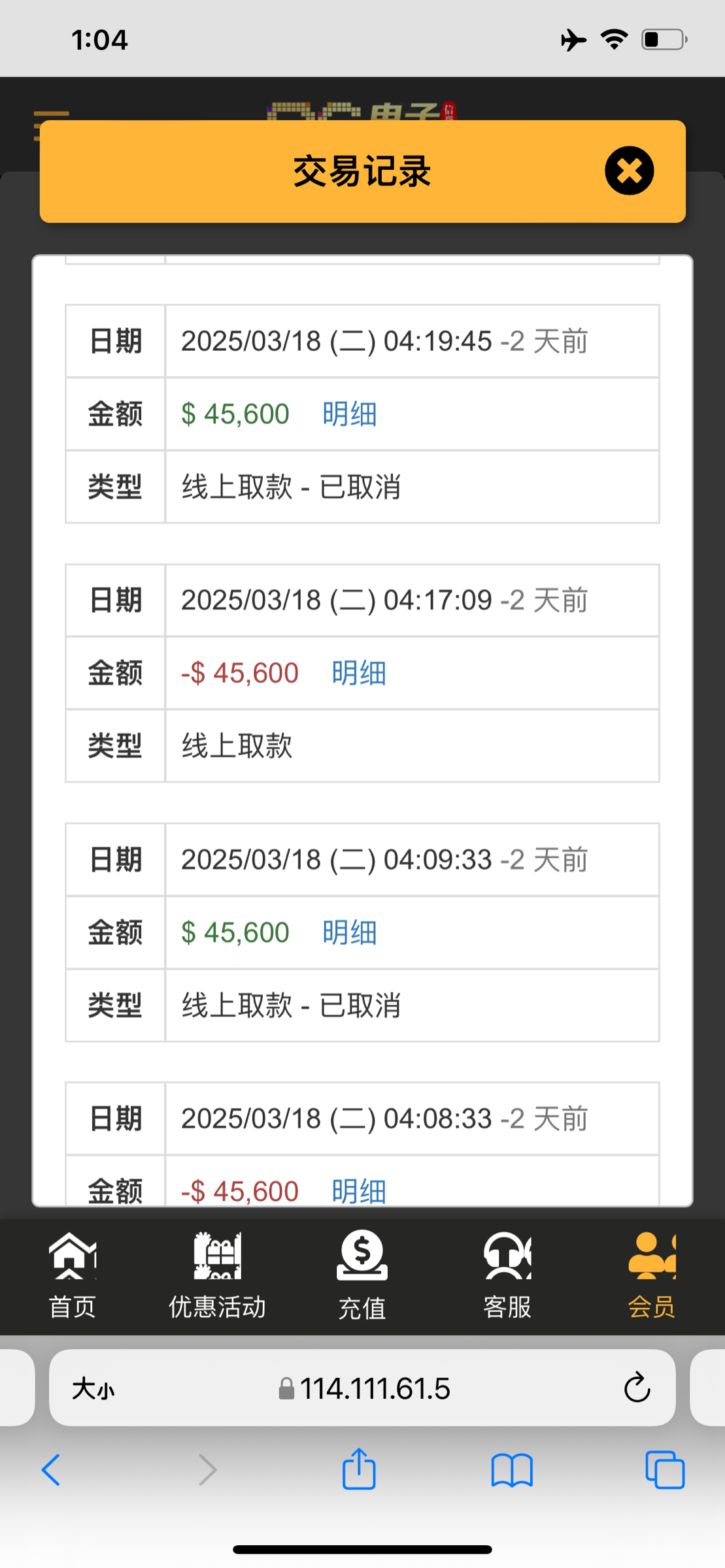This screenshot has height=1568, width=725.
Task: View 明细 for the 04:09:33 record
Action: [350, 932]
